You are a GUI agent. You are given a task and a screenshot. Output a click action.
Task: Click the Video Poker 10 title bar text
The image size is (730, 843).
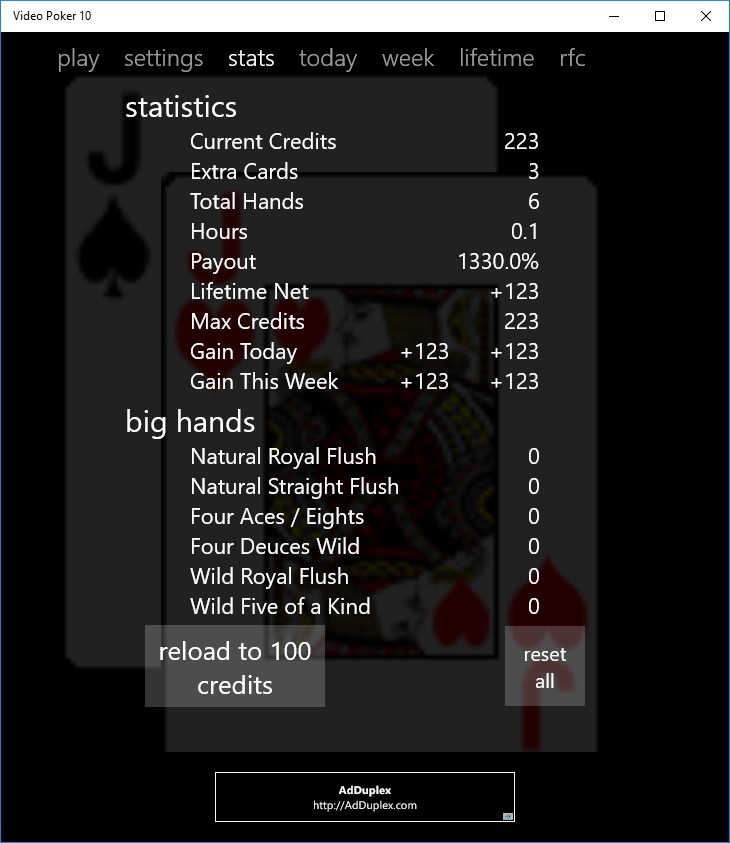[52, 16]
